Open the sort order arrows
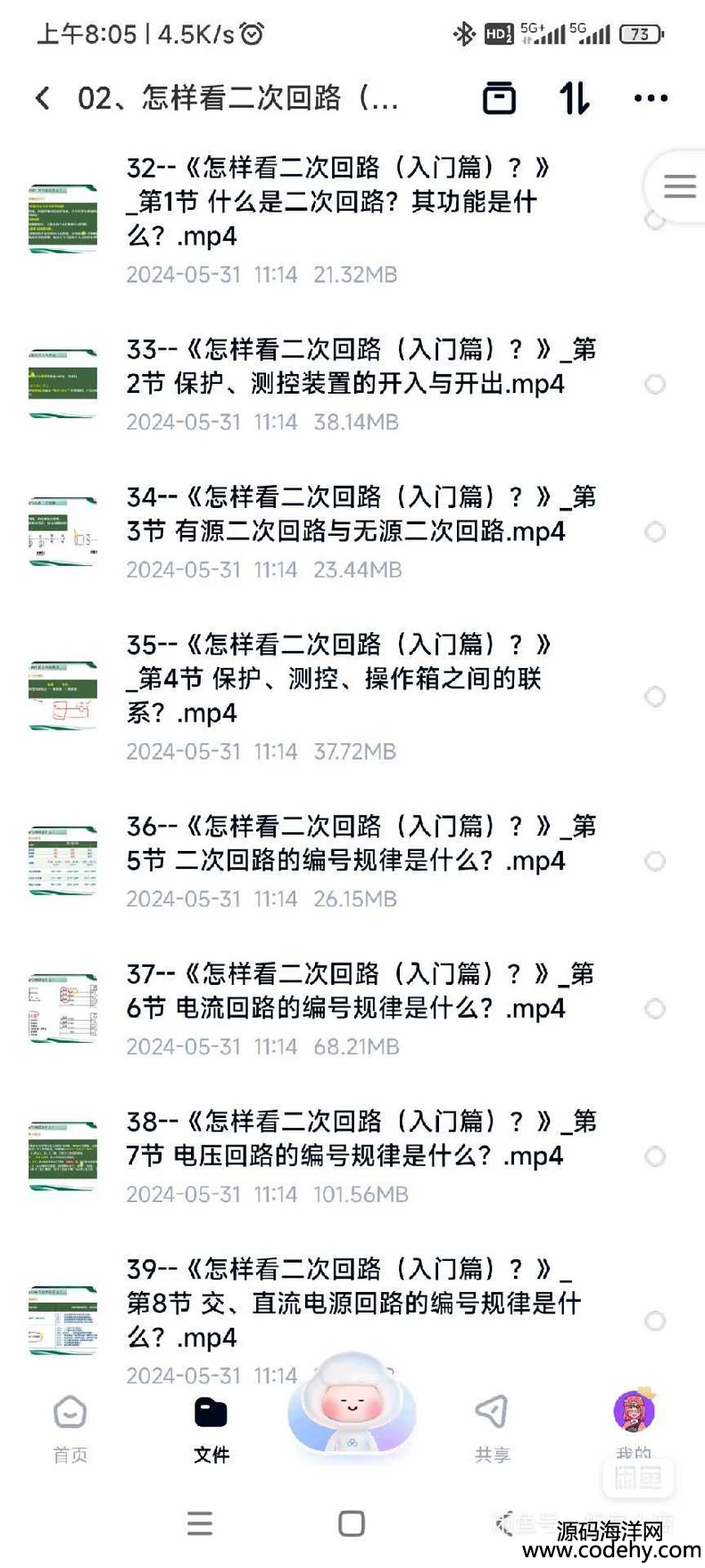This screenshot has height=1568, width=705. point(575,97)
